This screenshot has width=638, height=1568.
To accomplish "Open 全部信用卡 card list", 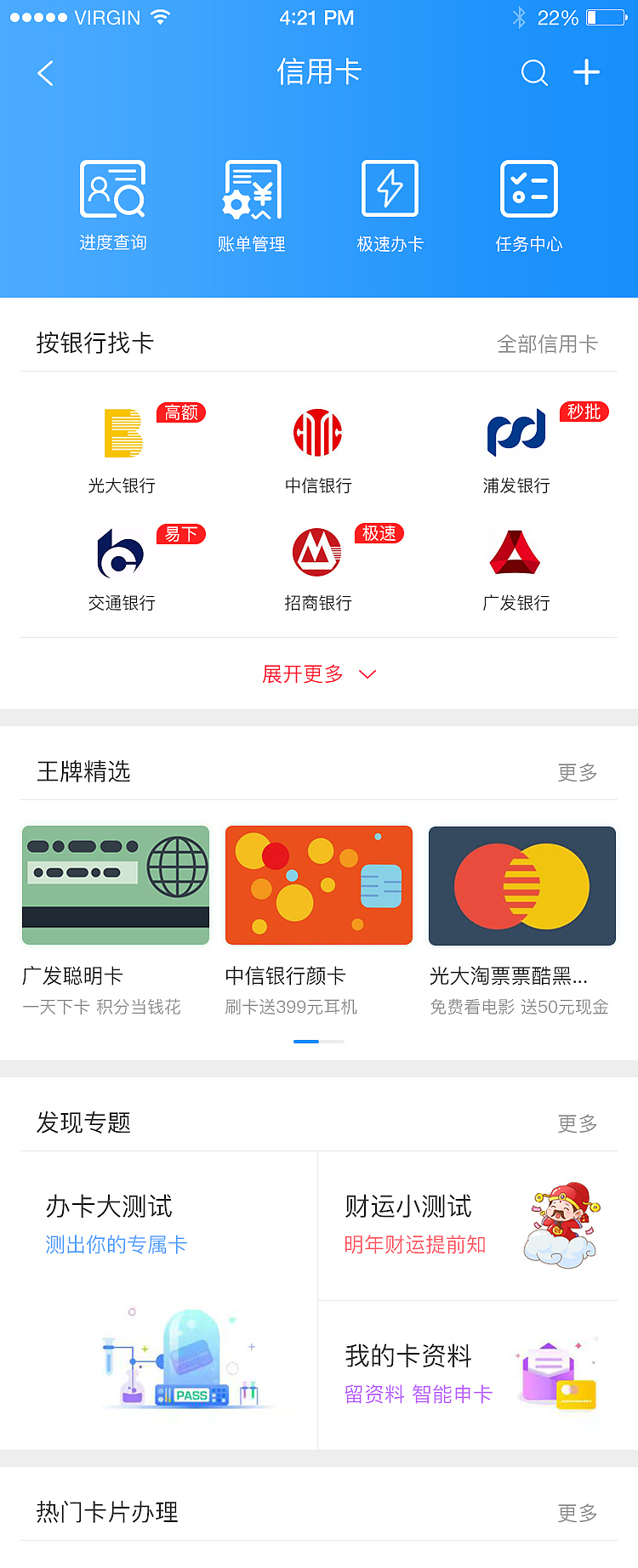I will point(547,344).
